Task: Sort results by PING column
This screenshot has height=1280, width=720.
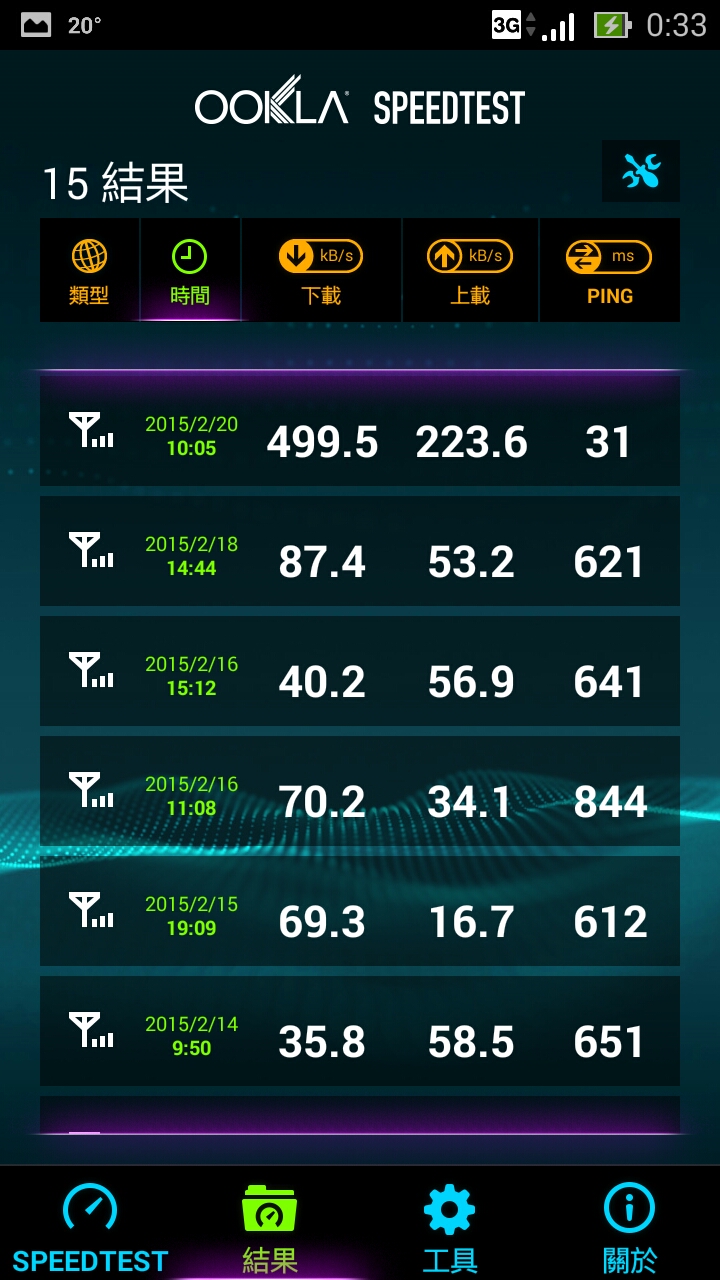Action: (x=609, y=271)
